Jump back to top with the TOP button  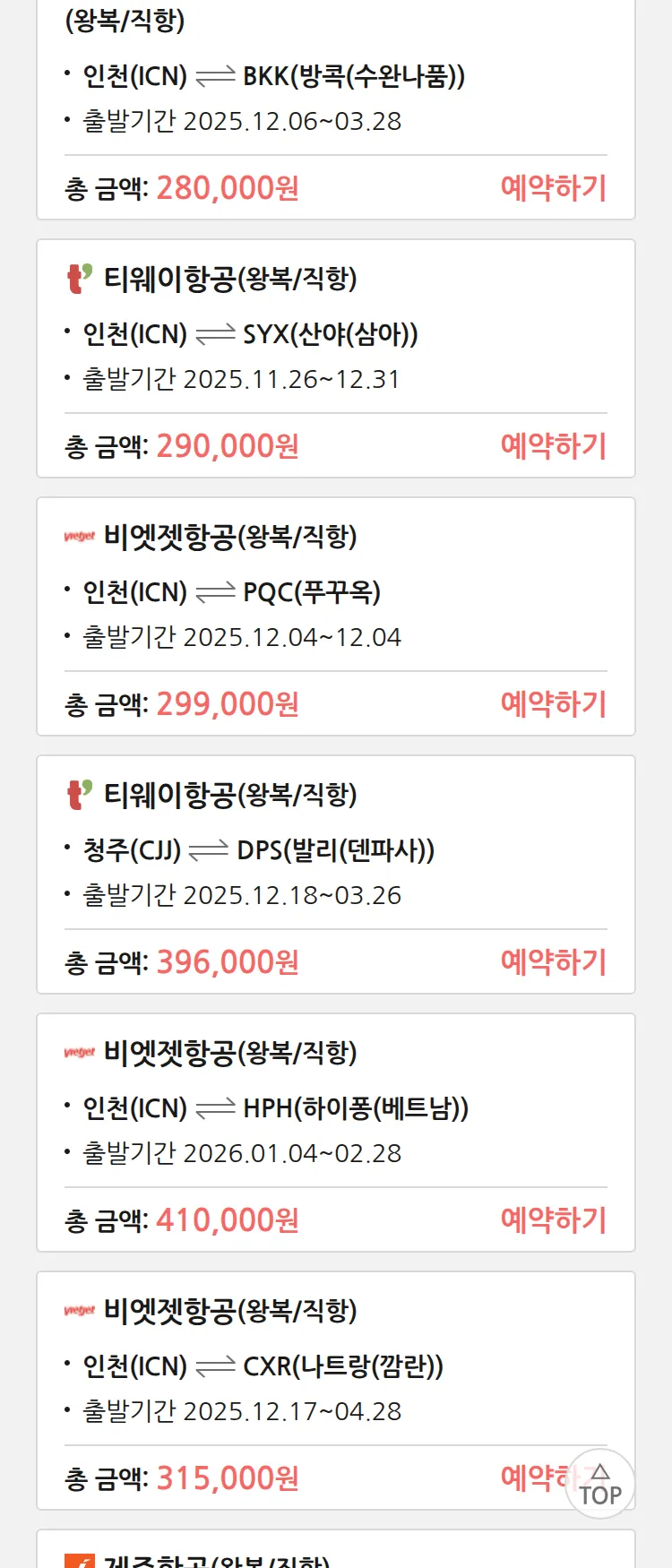(600, 1485)
